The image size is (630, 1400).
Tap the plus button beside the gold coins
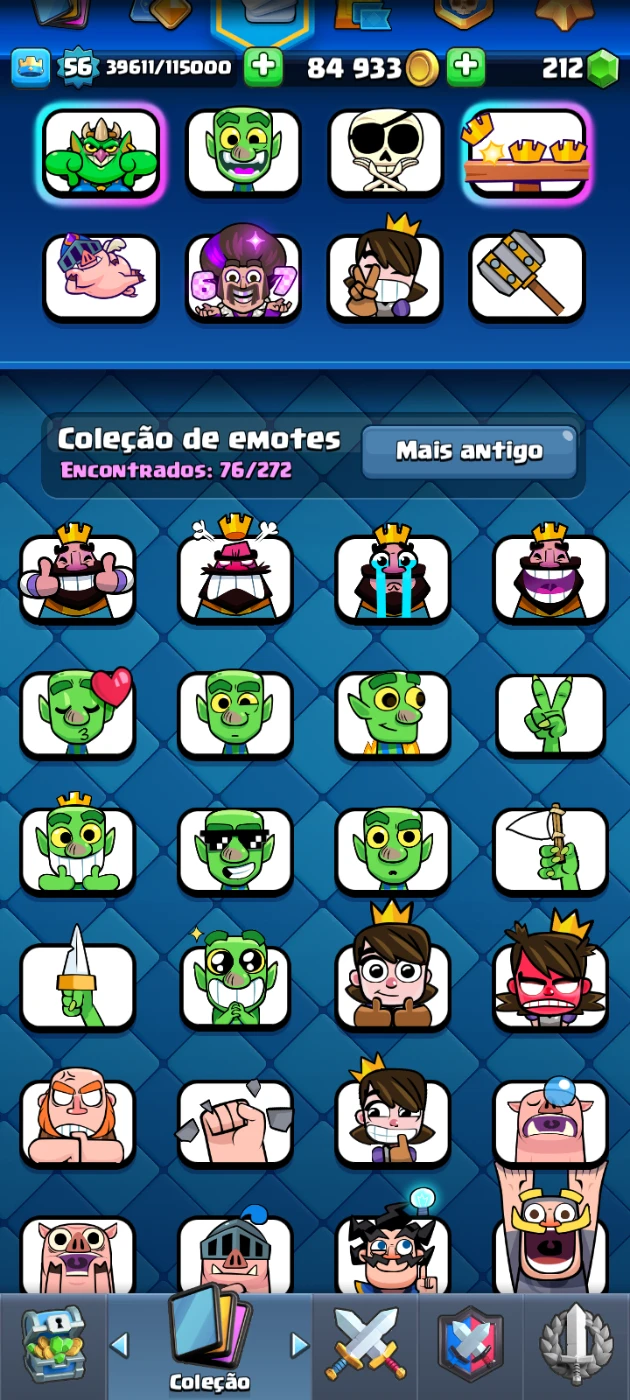pos(466,67)
